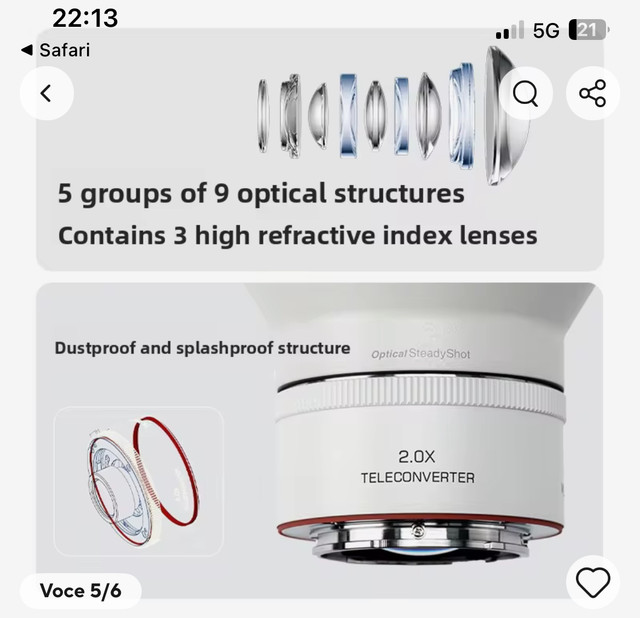The height and width of the screenshot is (618, 640).
Task: Go back using the back arrow
Action: coord(45,94)
